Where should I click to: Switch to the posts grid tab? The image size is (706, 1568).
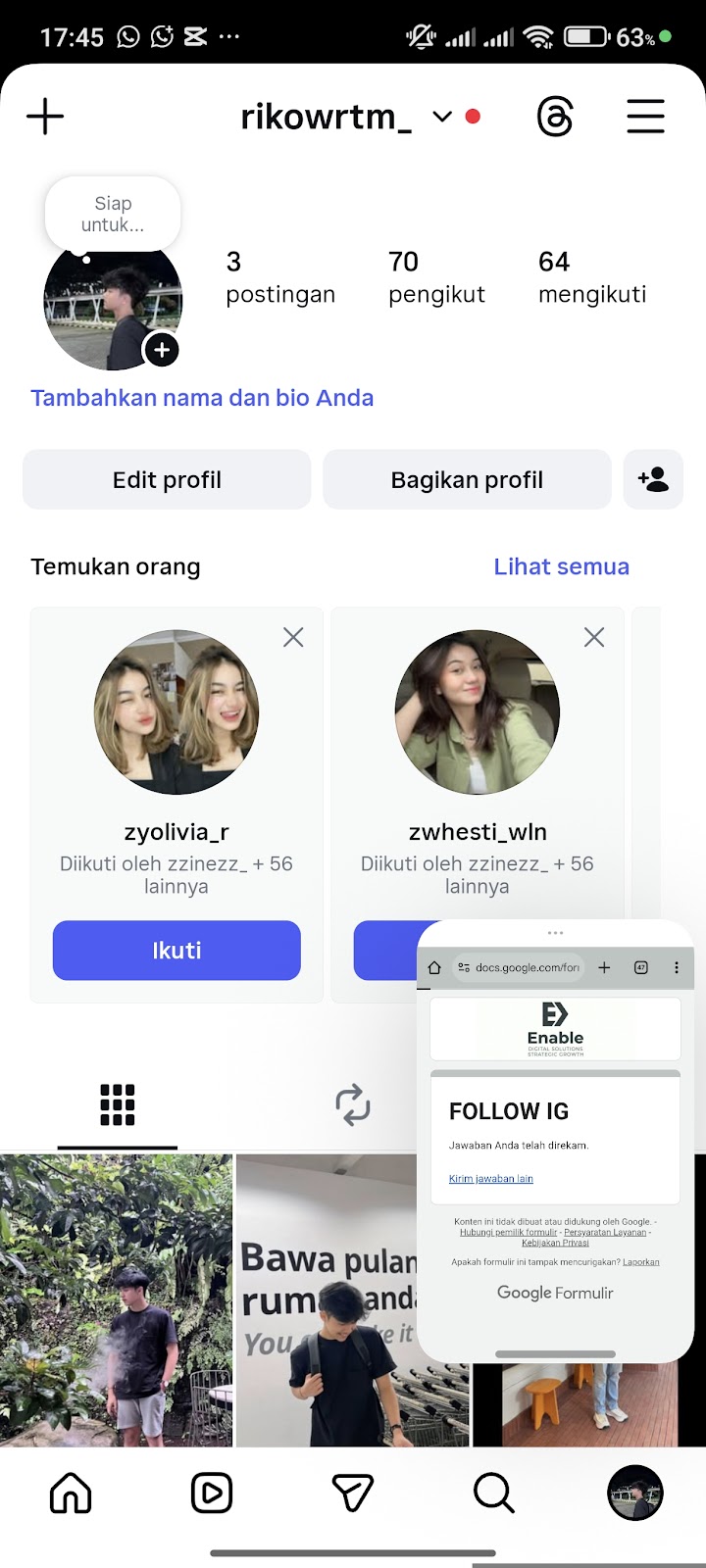[x=118, y=1105]
